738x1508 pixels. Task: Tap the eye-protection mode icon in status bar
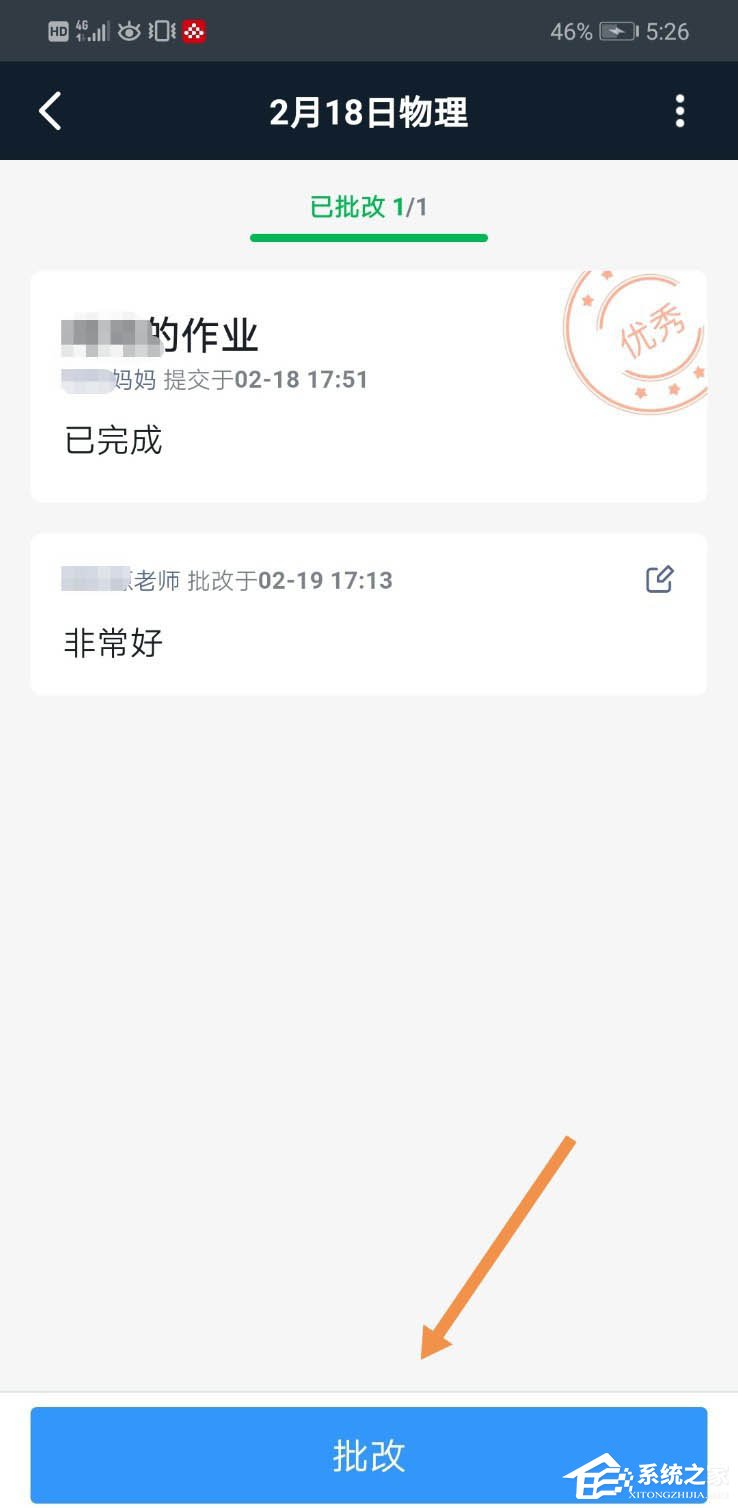pyautogui.click(x=130, y=31)
